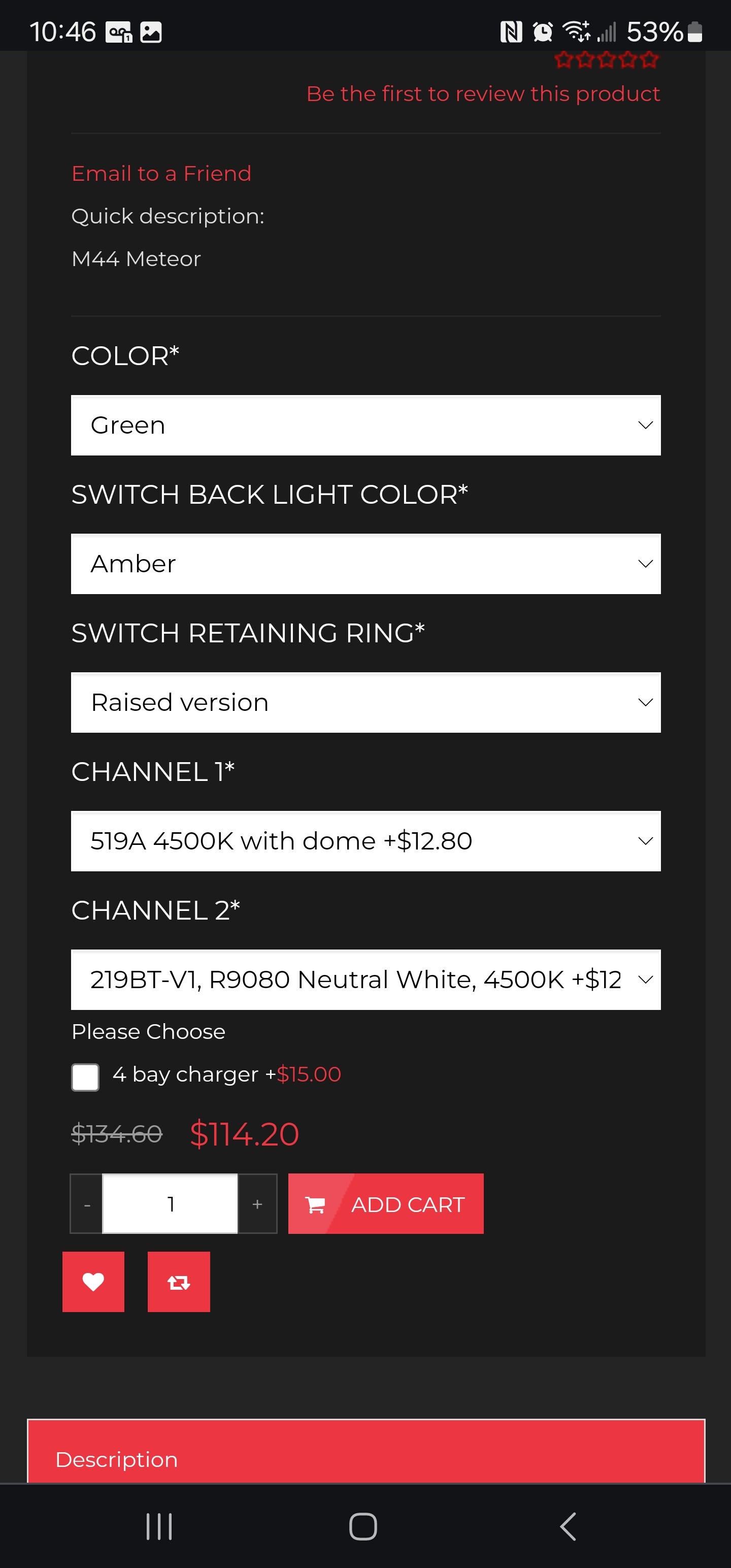Pick a different Channel 1 emitter

click(x=365, y=841)
